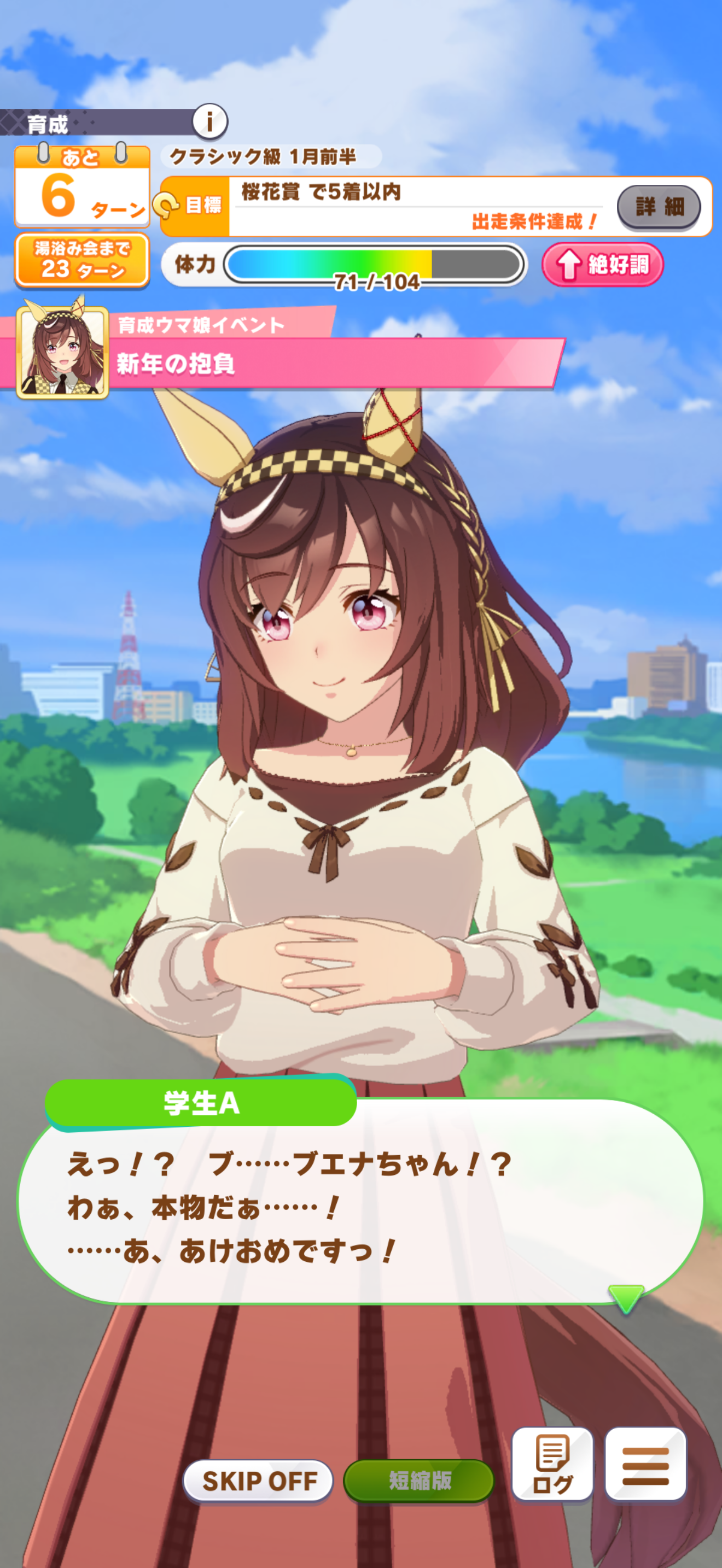This screenshot has height=1568, width=722.
Task: Tap the 絶好調 condition button
Action: click(602, 264)
